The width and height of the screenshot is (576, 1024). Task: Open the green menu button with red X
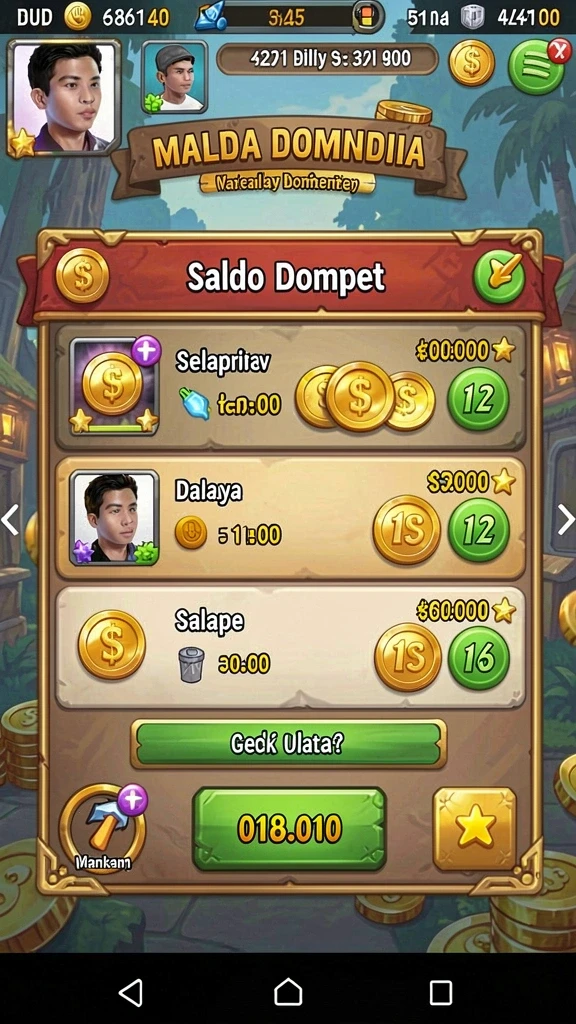[x=537, y=65]
